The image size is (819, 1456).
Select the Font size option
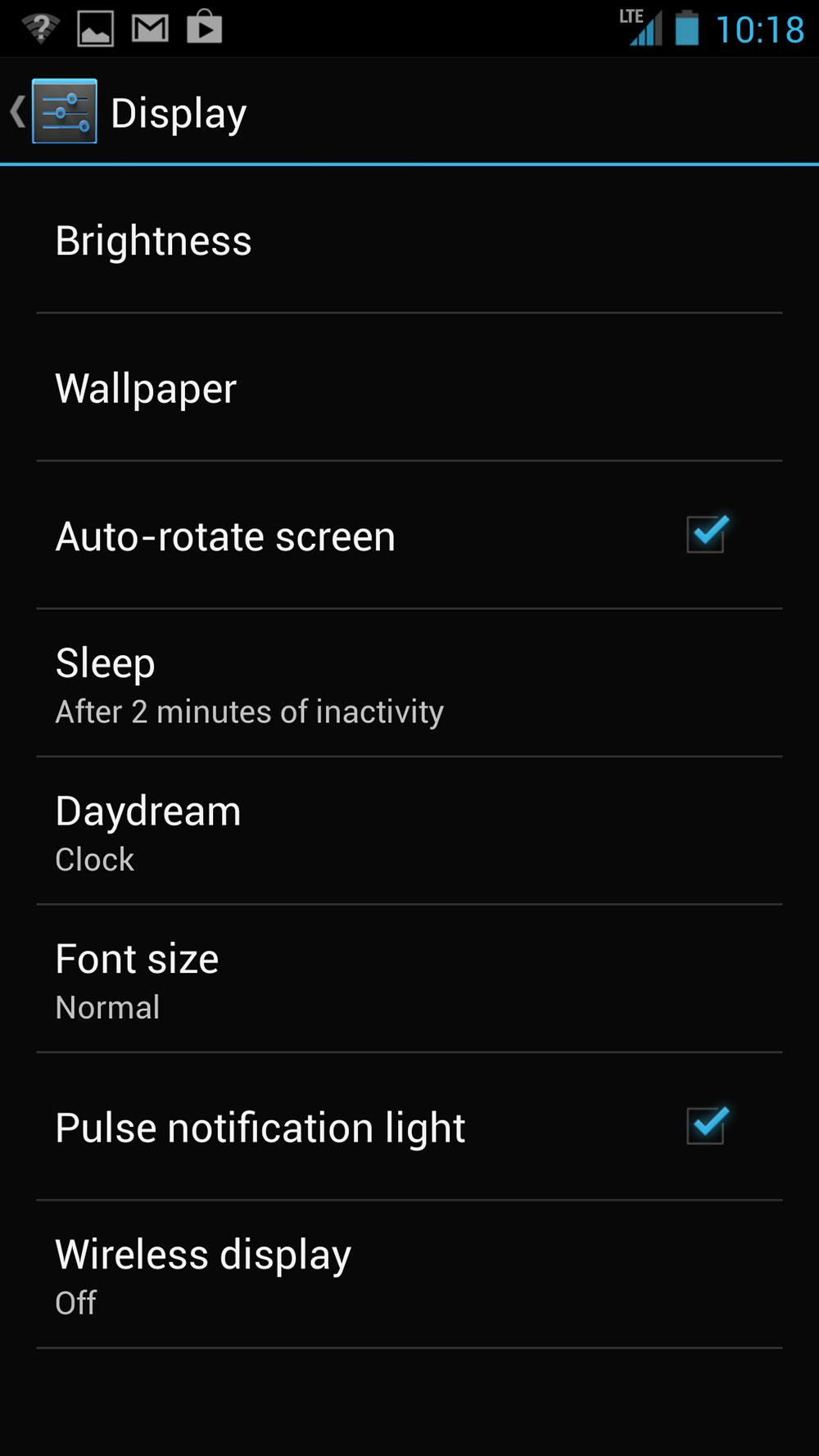[x=137, y=980]
